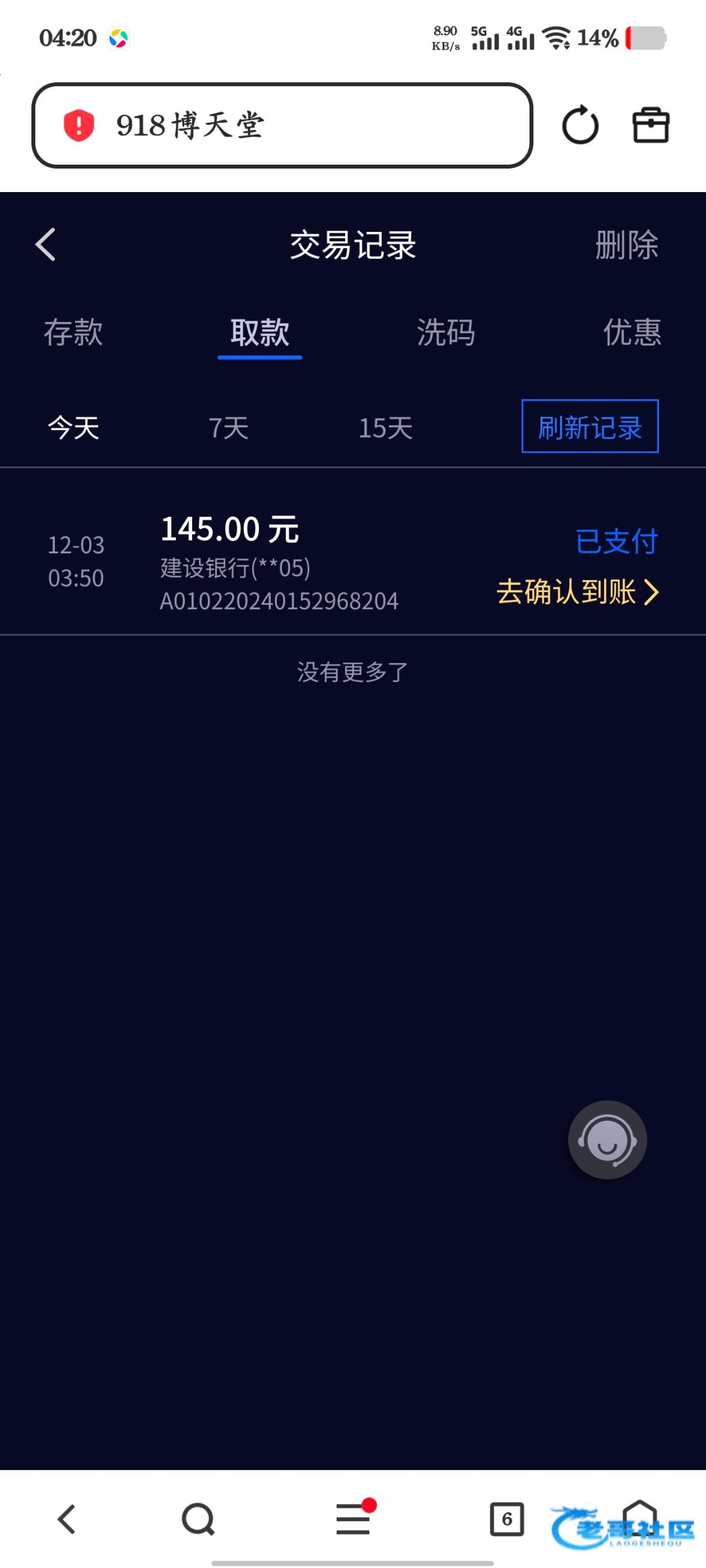Screen dimensions: 706x1568
Task: Switch to the 优惠 tab
Action: 631,332
